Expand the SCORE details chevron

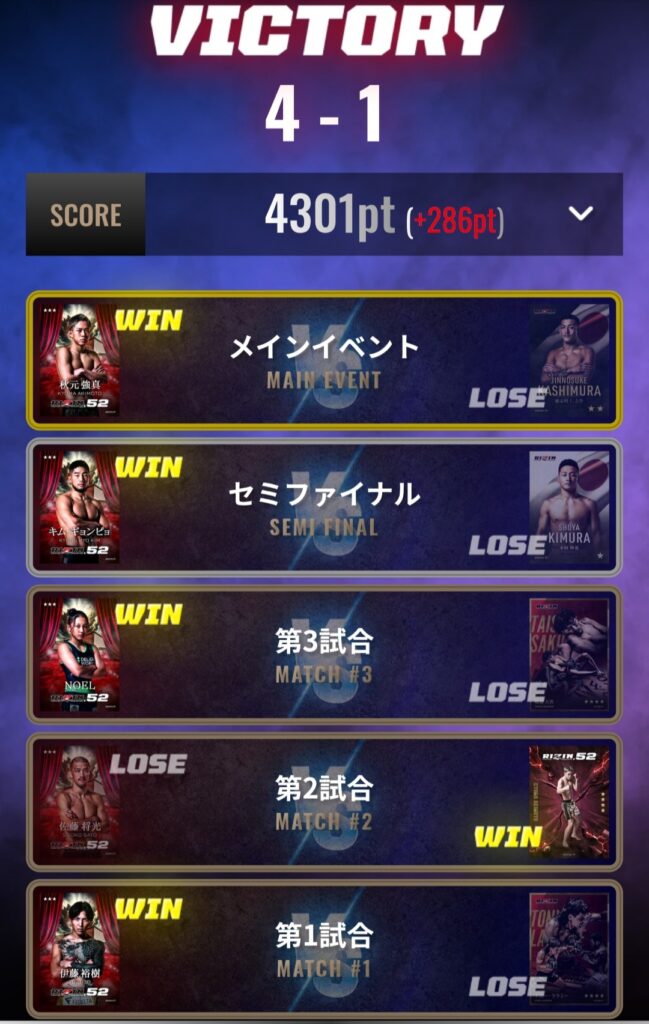pyautogui.click(x=581, y=214)
